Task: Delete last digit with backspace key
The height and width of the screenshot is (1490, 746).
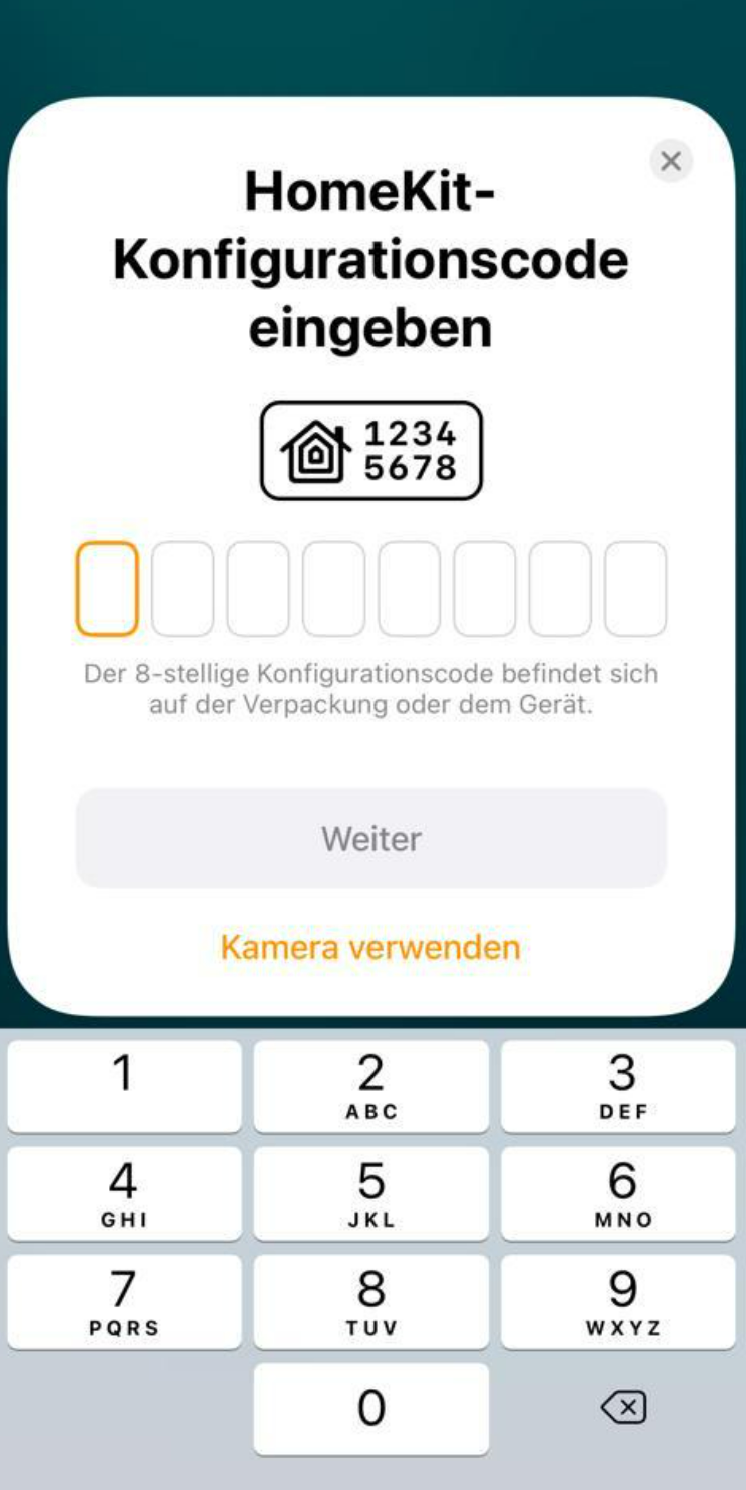Action: (x=623, y=1408)
